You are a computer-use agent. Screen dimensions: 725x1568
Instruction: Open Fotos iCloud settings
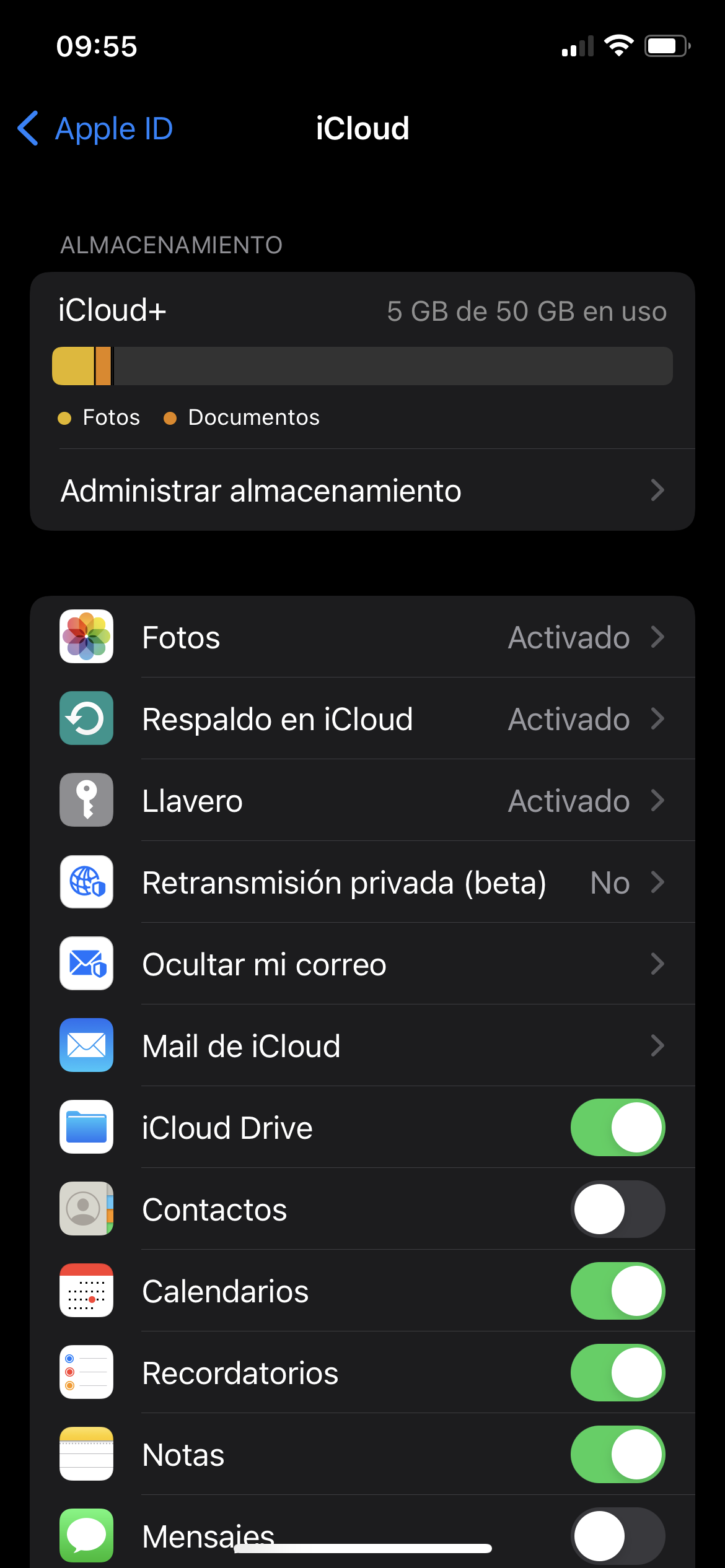(362, 637)
